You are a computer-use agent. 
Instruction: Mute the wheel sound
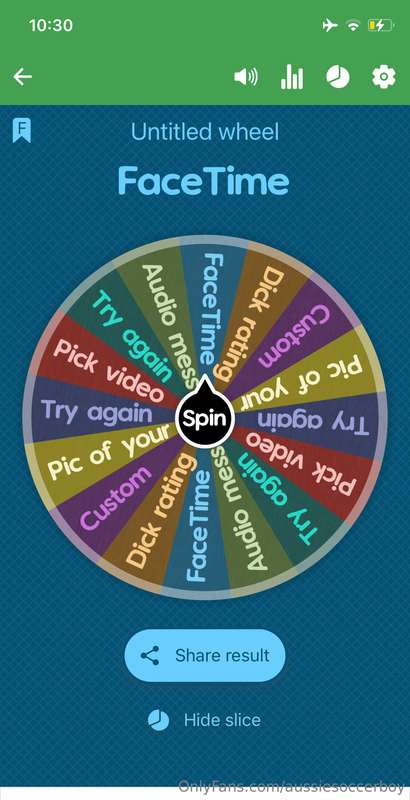click(x=246, y=78)
